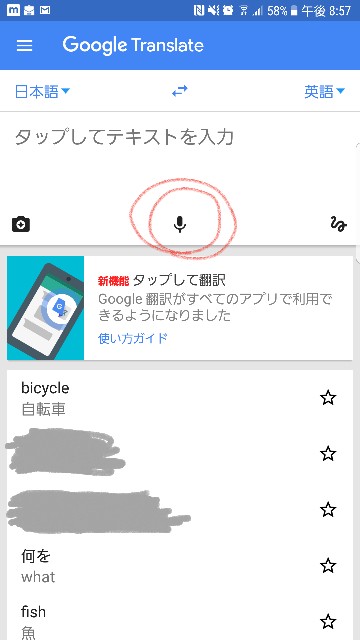Viewport: 360px width, 640px height.
Task: Open the 使い方ガイド link
Action: pyautogui.click(x=133, y=338)
